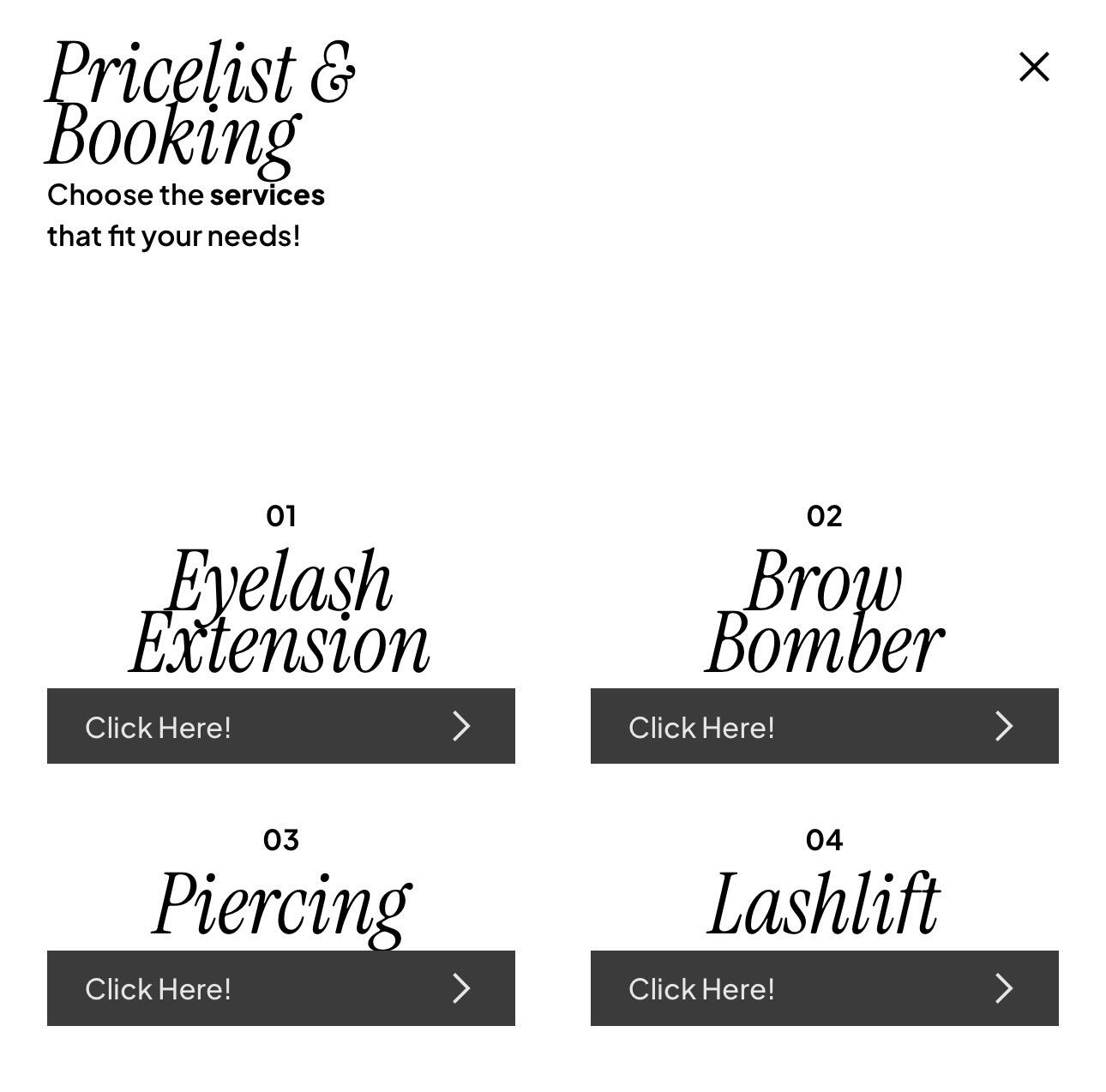Screen dimensions: 1106x1092
Task: Tap Click Here under Brow Bomber
Action: (824, 726)
